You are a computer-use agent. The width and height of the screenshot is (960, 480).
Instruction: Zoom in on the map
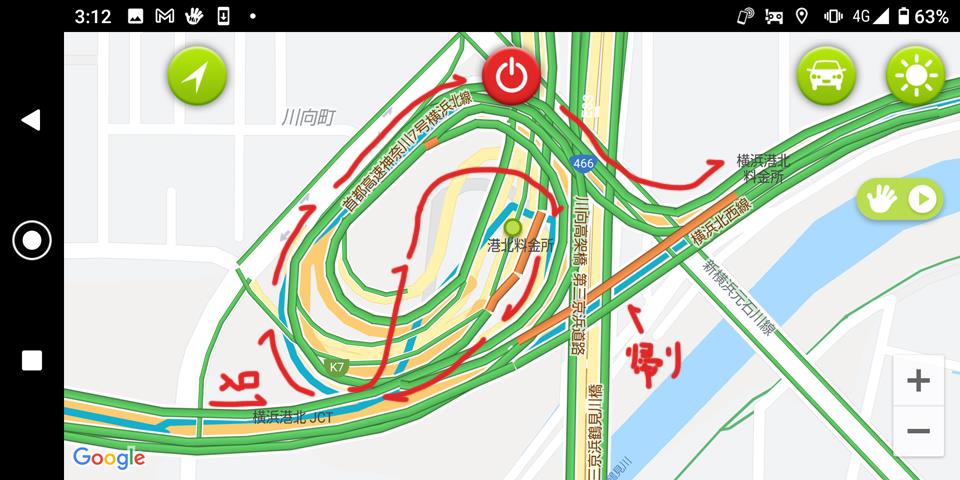(x=918, y=381)
